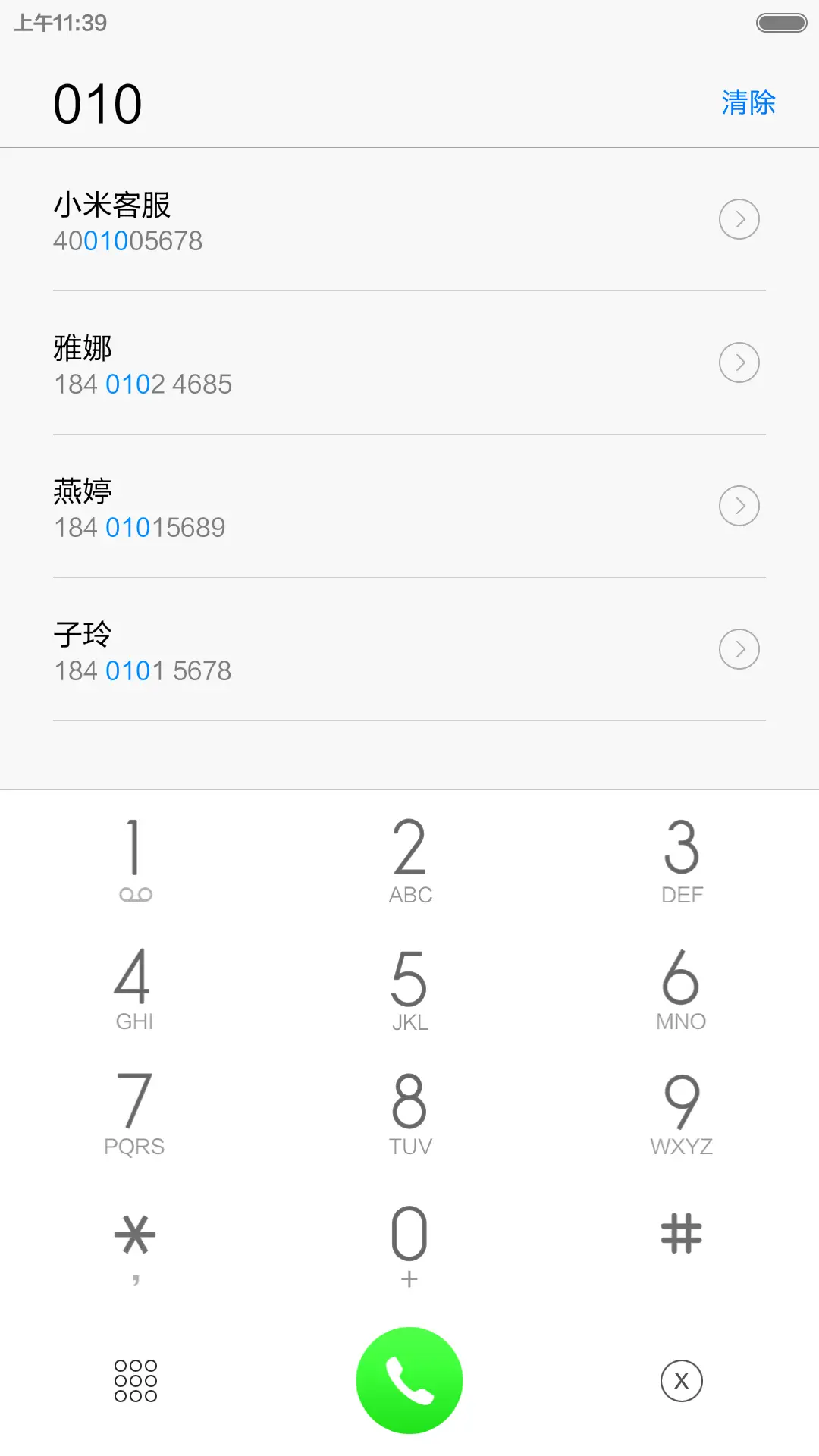Open details arrow for 雅娜

[x=739, y=362]
